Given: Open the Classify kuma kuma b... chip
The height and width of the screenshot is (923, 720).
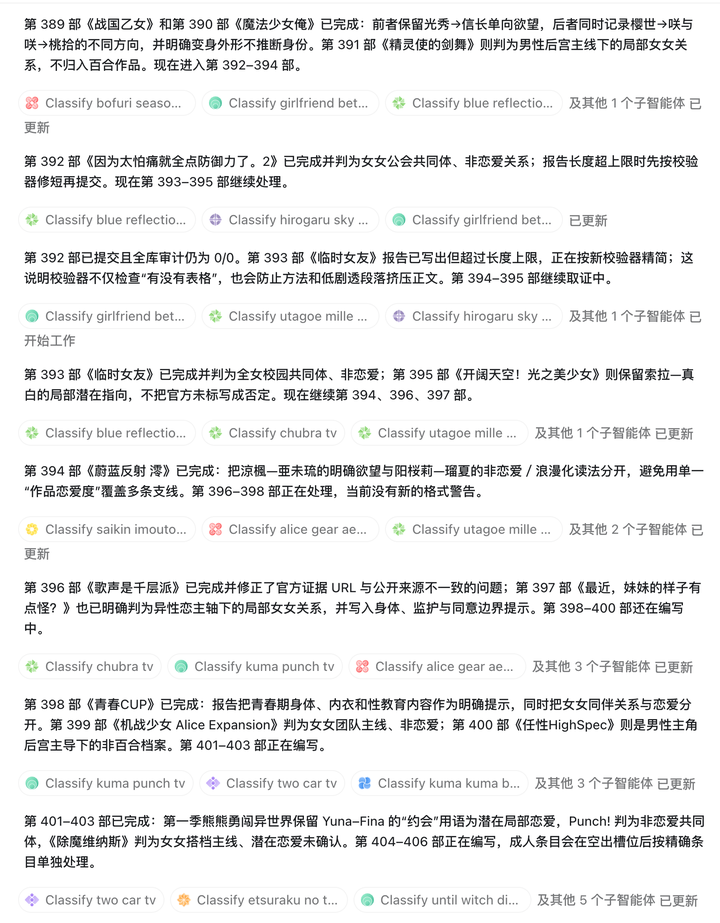Looking at the screenshot, I should click(439, 783).
